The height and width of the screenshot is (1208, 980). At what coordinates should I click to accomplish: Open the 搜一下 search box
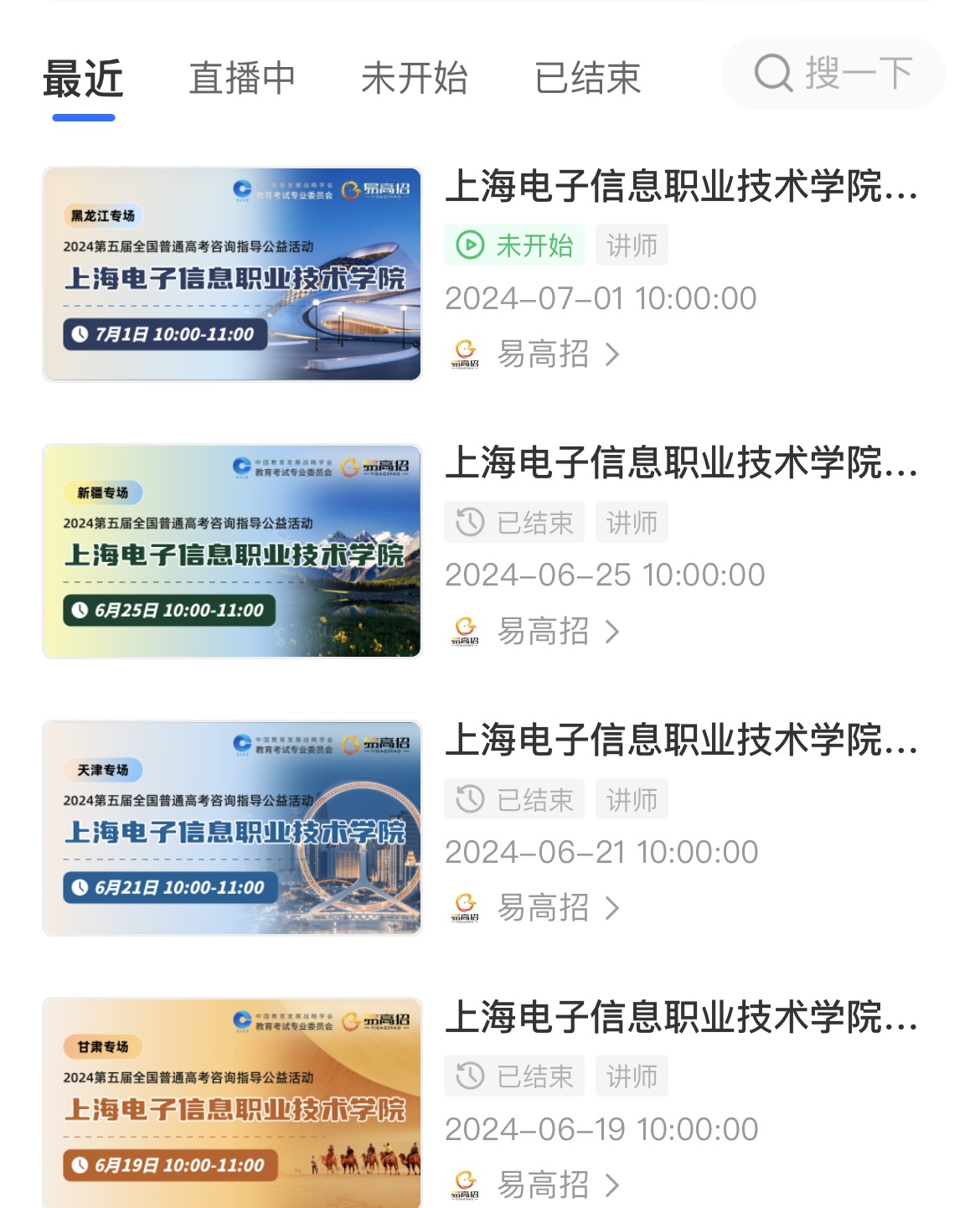pos(833,74)
